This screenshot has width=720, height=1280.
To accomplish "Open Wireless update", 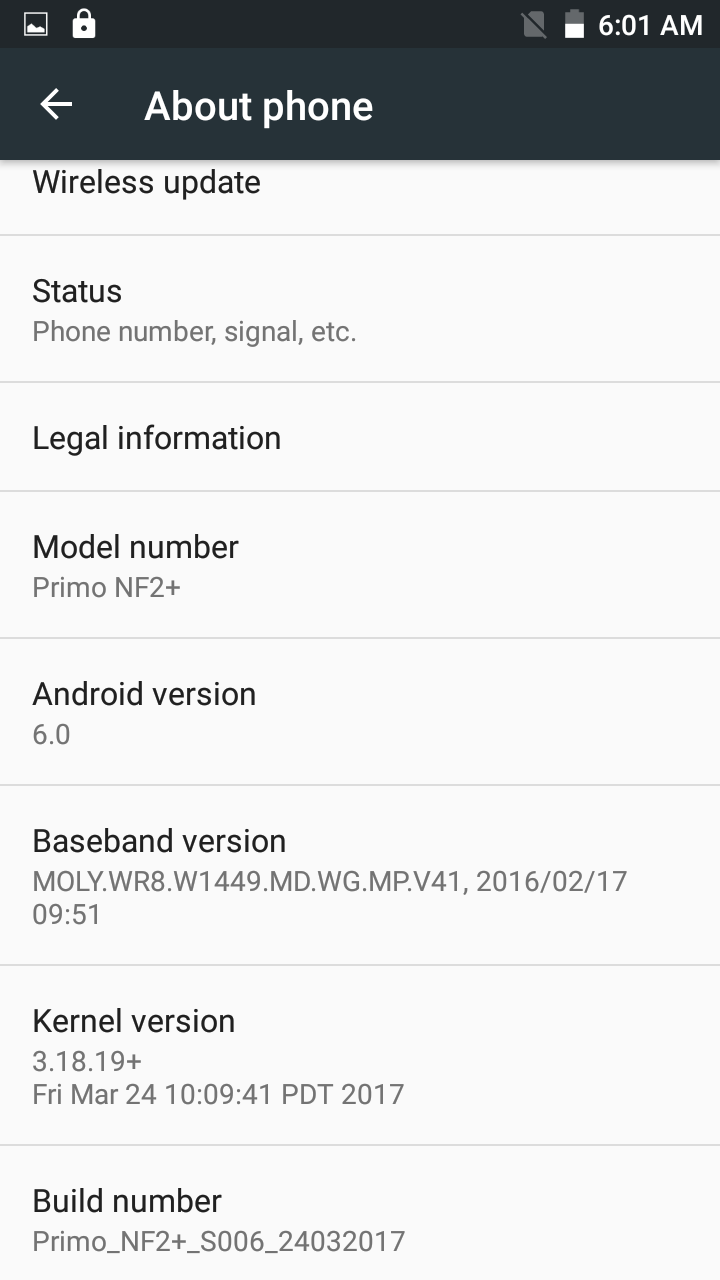I will click(360, 197).
